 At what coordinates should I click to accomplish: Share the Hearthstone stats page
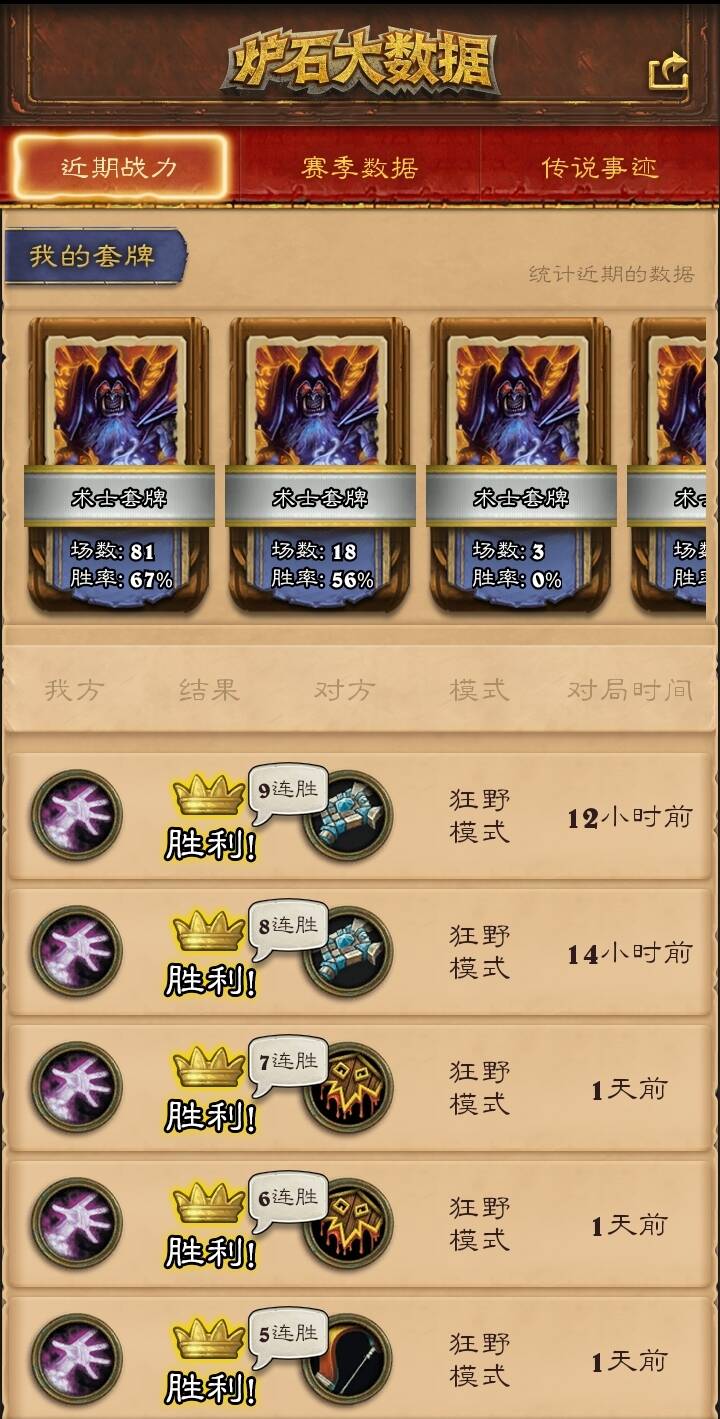669,71
